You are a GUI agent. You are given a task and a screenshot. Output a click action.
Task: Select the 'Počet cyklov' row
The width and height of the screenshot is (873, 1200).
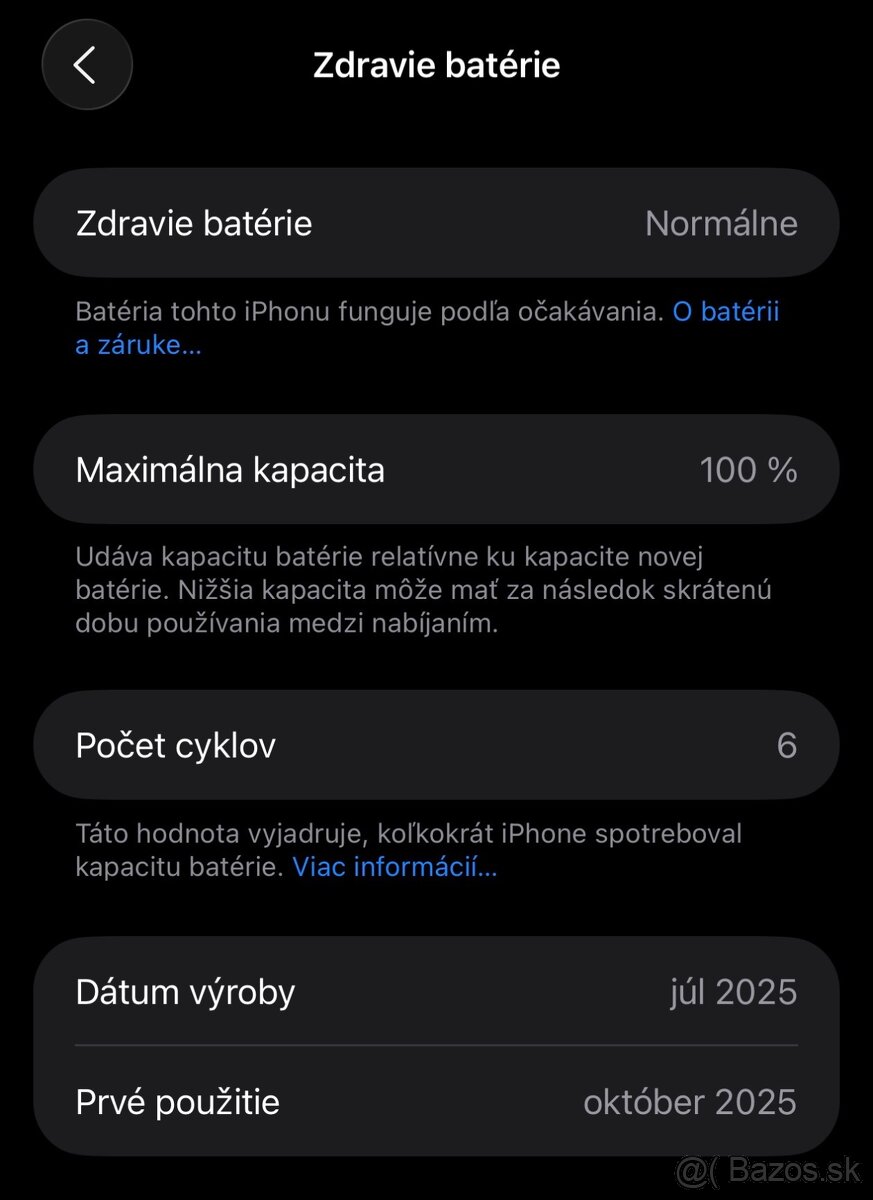436,744
